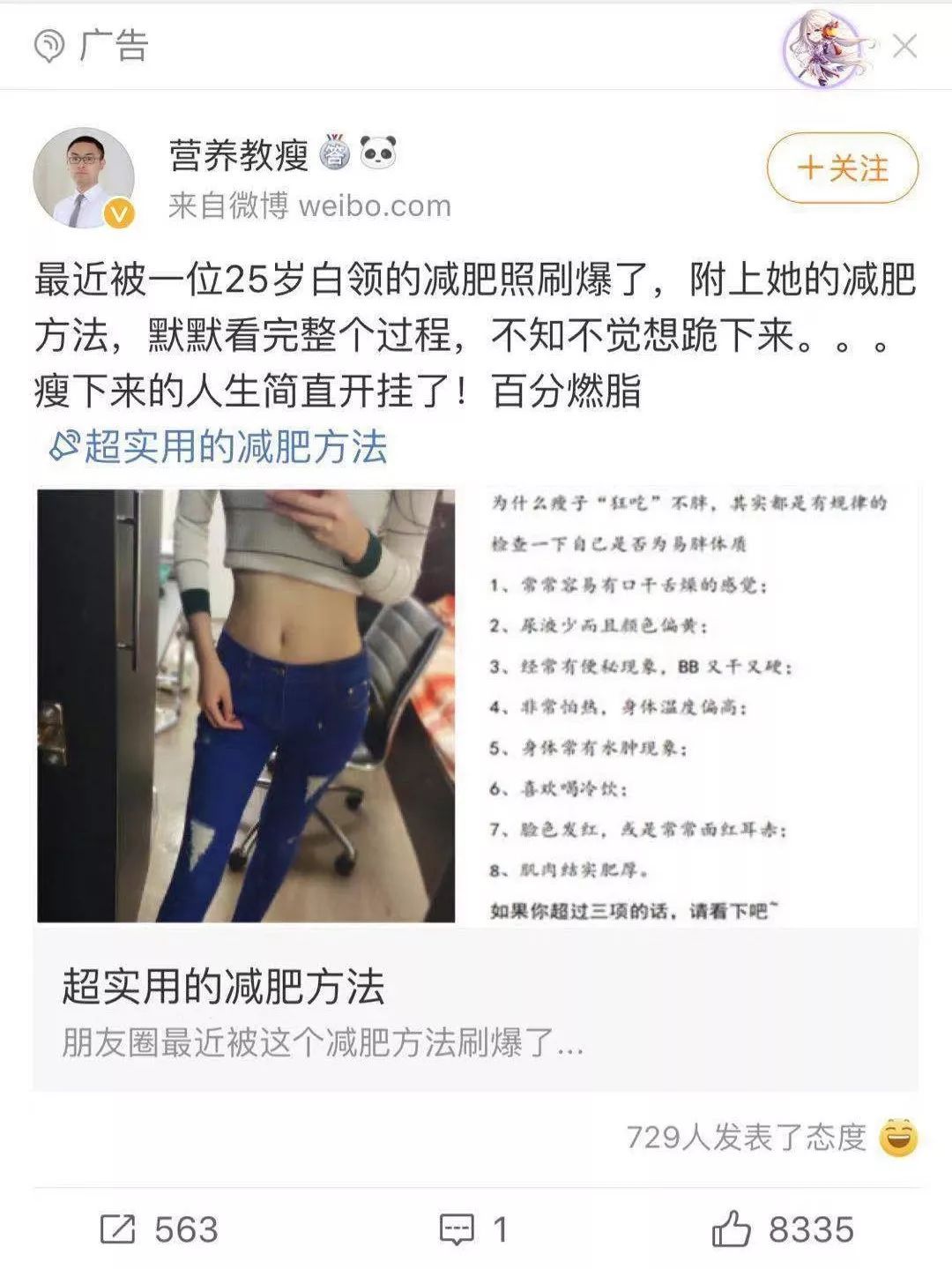View the 729 reactions on the post
Screen dimensions: 952x1269
(771, 1138)
